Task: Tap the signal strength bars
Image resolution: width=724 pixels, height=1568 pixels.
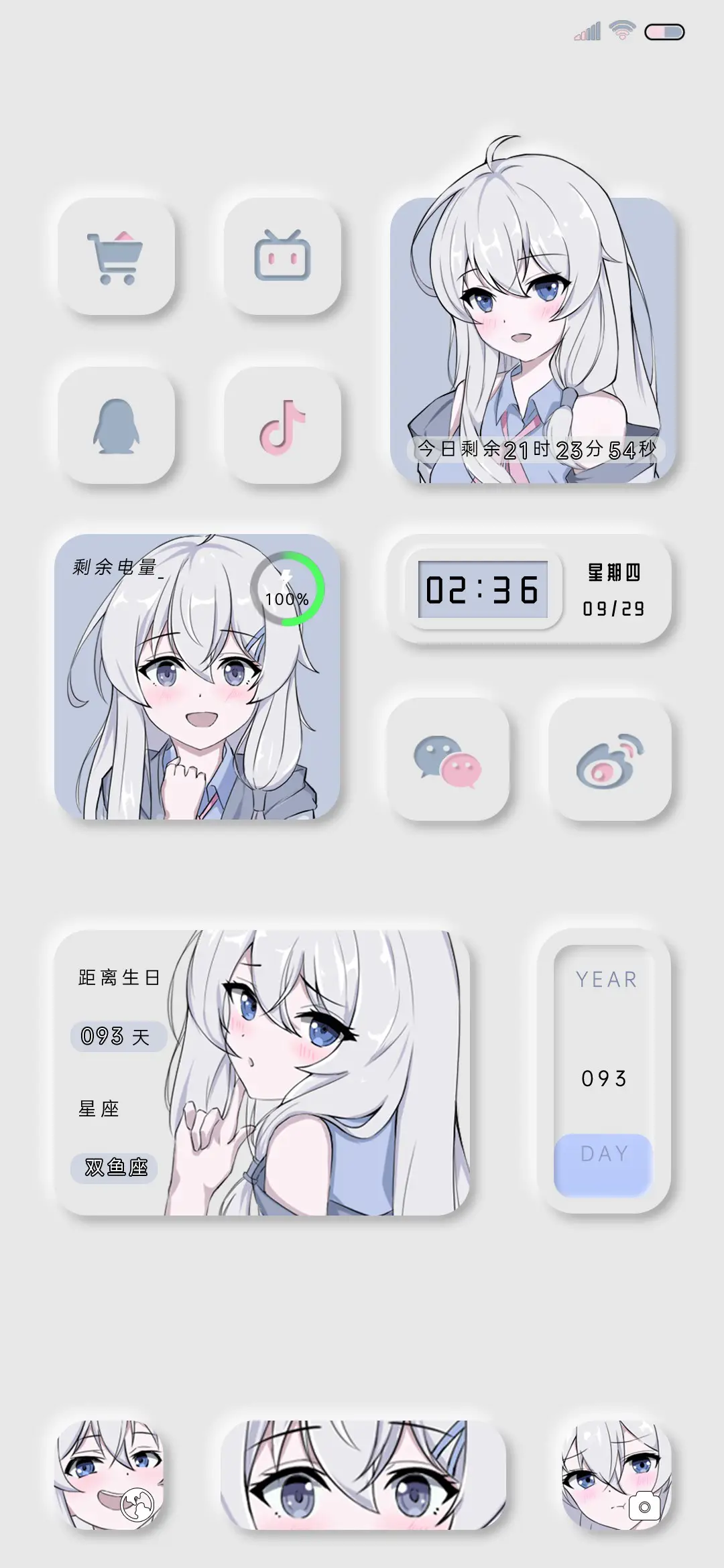Action: click(x=585, y=30)
